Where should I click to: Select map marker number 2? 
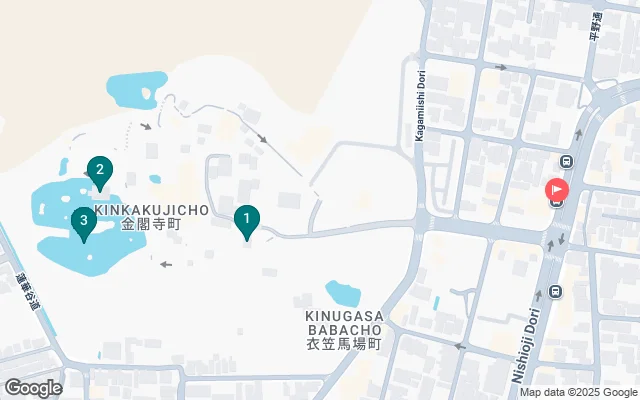(99, 170)
